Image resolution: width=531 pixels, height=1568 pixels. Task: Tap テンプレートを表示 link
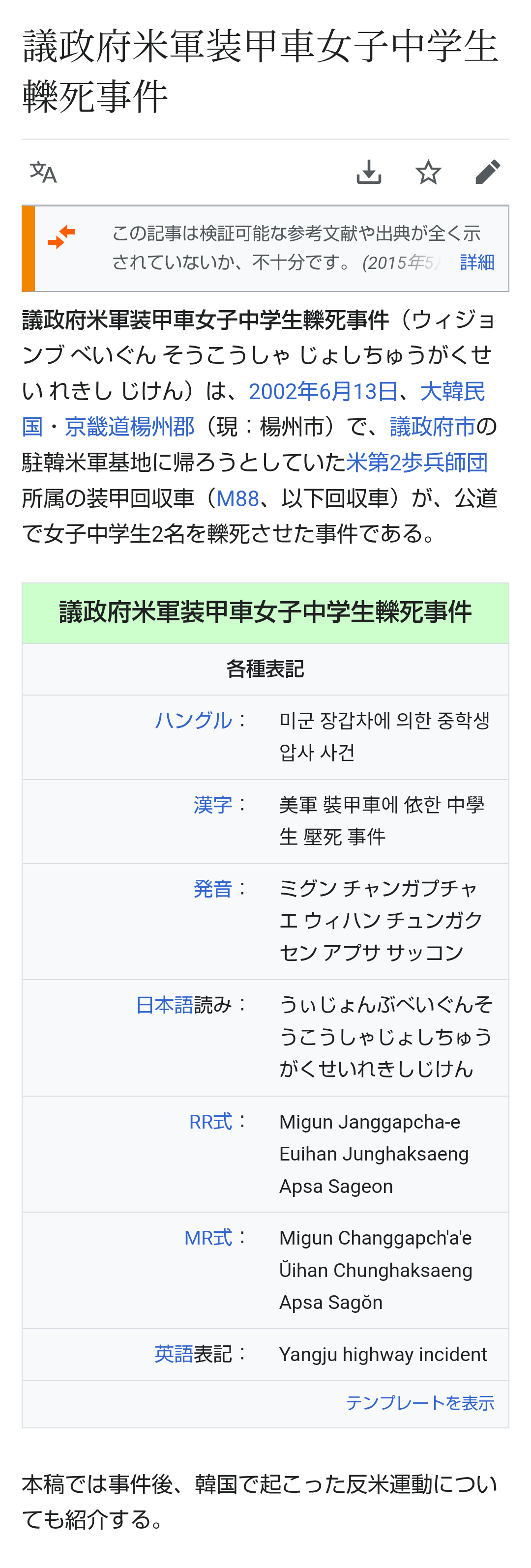coord(419,1402)
